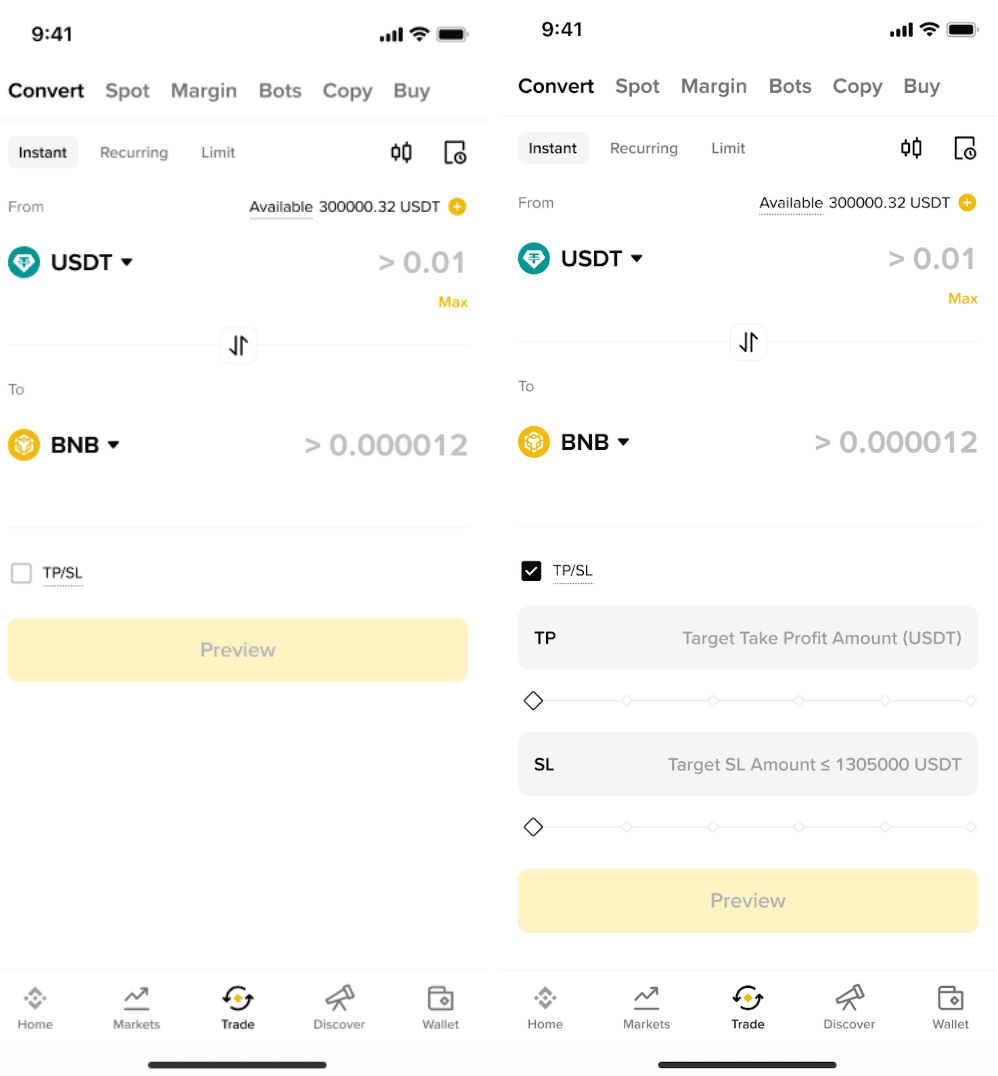Tap the SL target amount field
Viewport: 998px width, 1076px height.
(747, 765)
